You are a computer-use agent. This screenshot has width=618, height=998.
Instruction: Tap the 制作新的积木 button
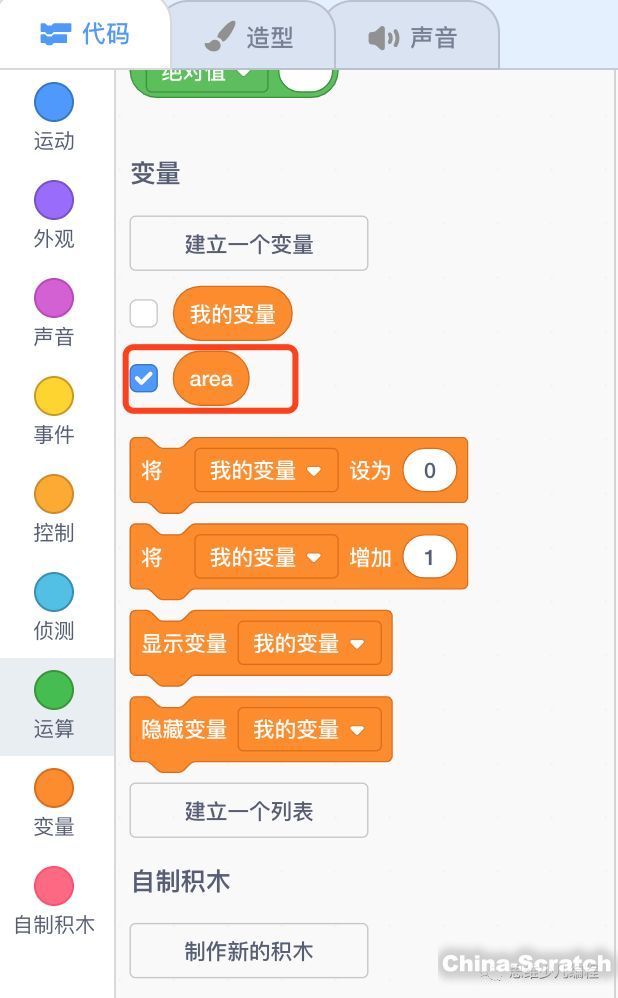click(x=249, y=951)
